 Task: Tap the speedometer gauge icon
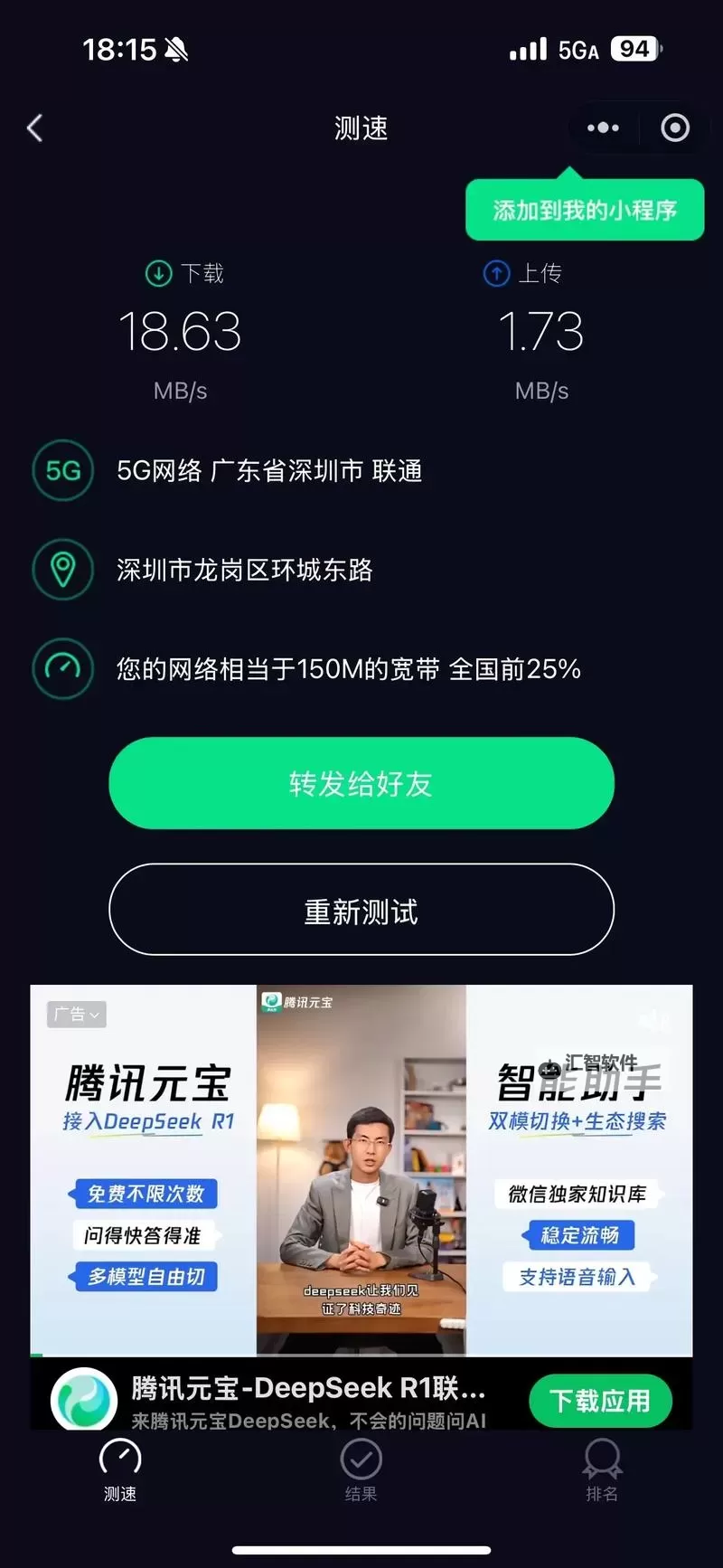(x=62, y=669)
